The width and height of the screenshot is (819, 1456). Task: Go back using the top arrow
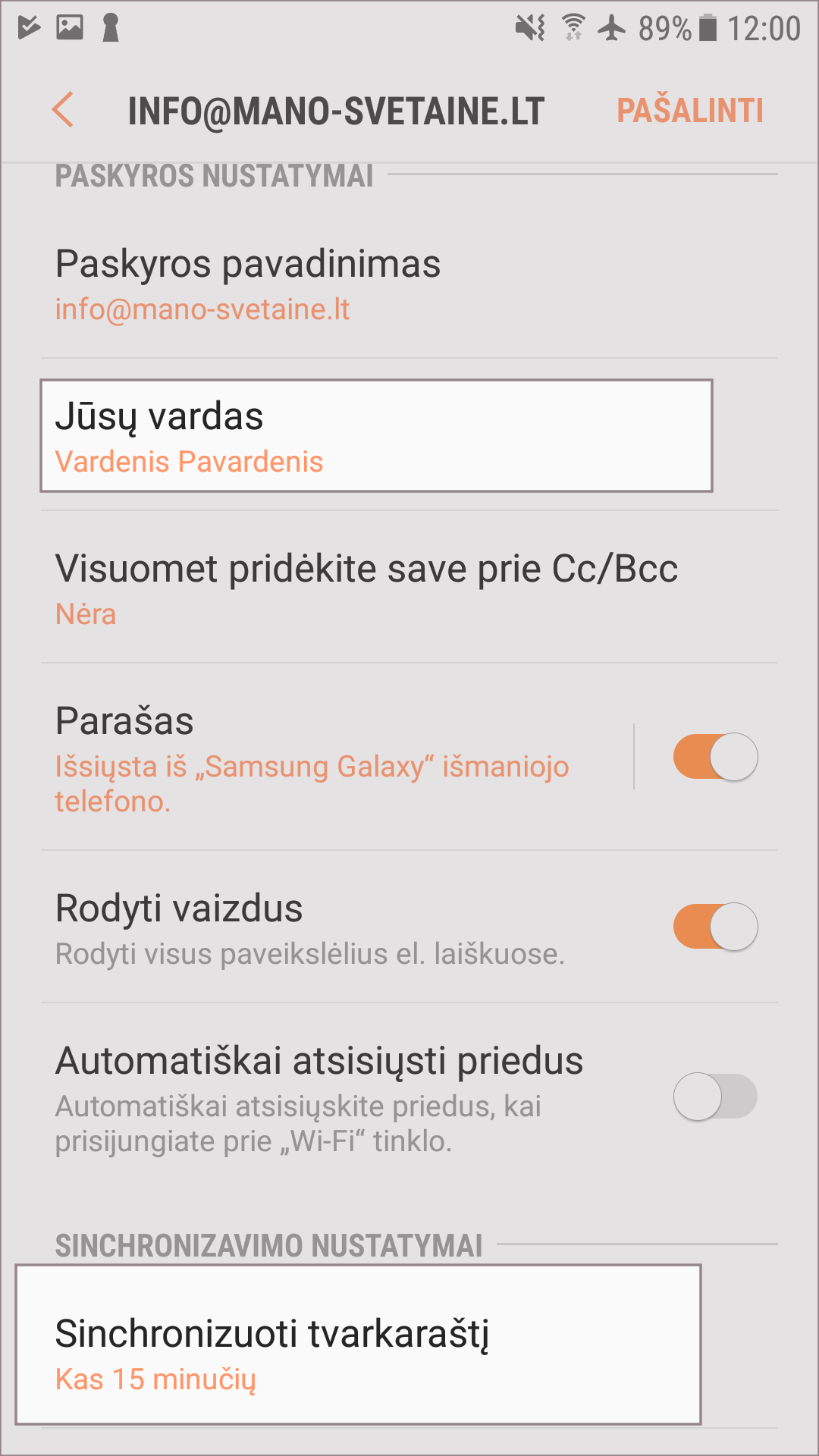63,110
